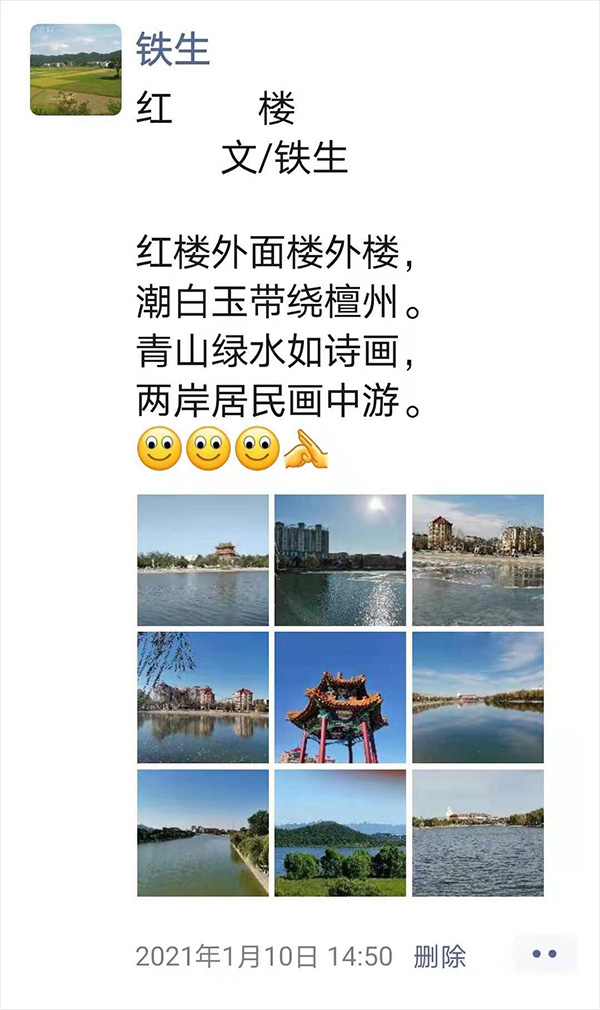View the photo of the red tower across the lake

(x=203, y=560)
